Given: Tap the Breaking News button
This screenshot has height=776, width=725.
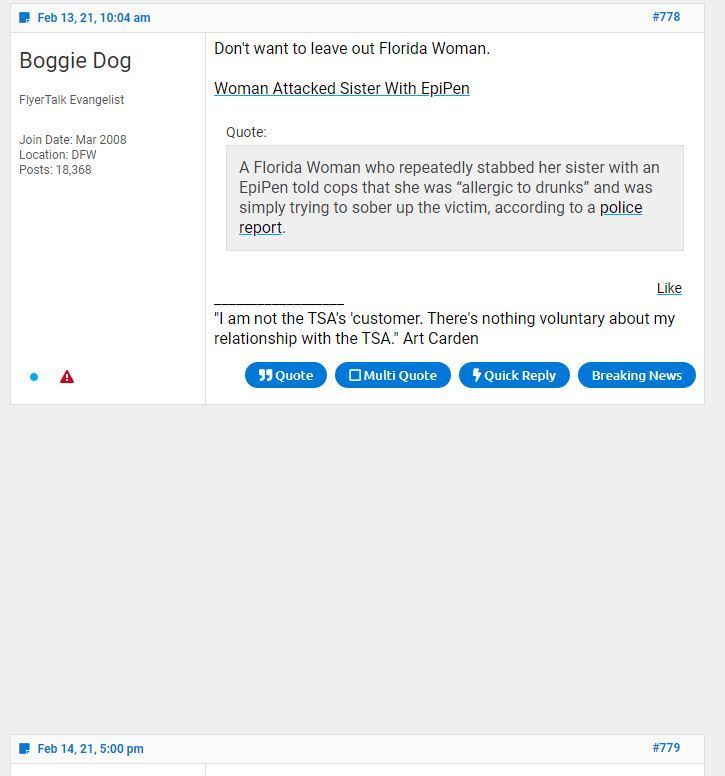Looking at the screenshot, I should [636, 375].
